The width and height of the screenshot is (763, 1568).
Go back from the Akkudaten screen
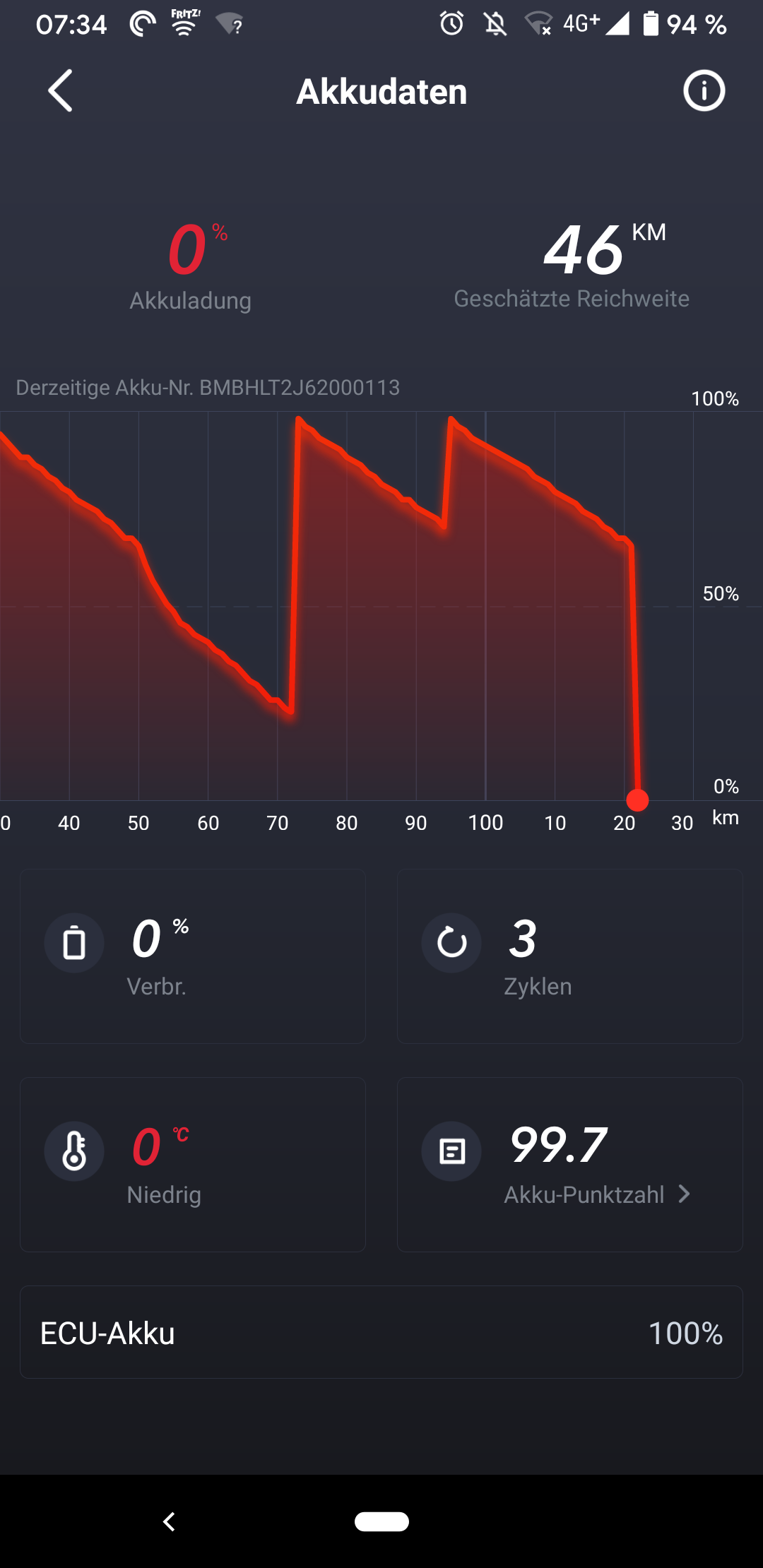click(61, 91)
